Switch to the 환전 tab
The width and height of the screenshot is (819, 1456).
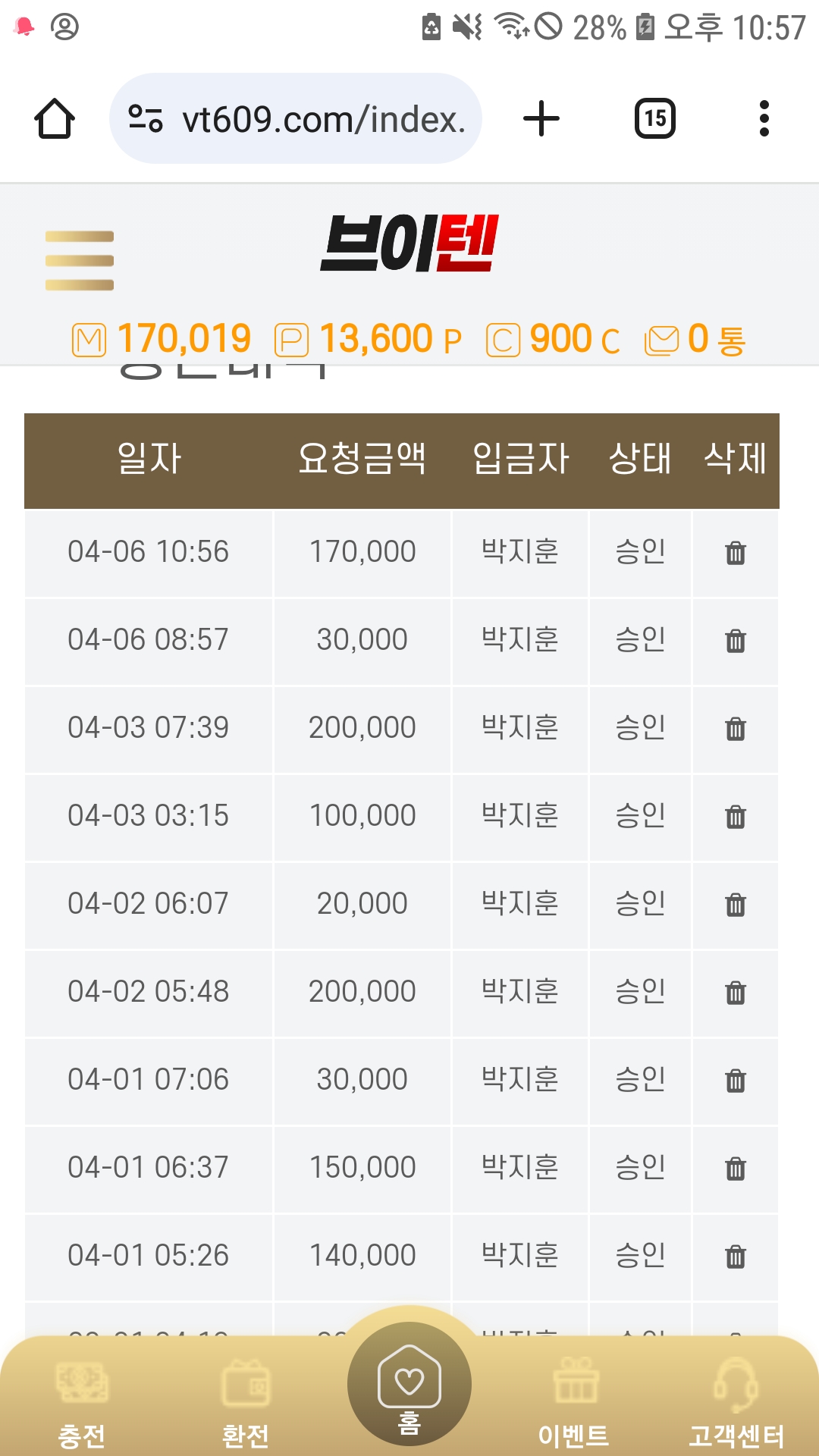tap(245, 1403)
